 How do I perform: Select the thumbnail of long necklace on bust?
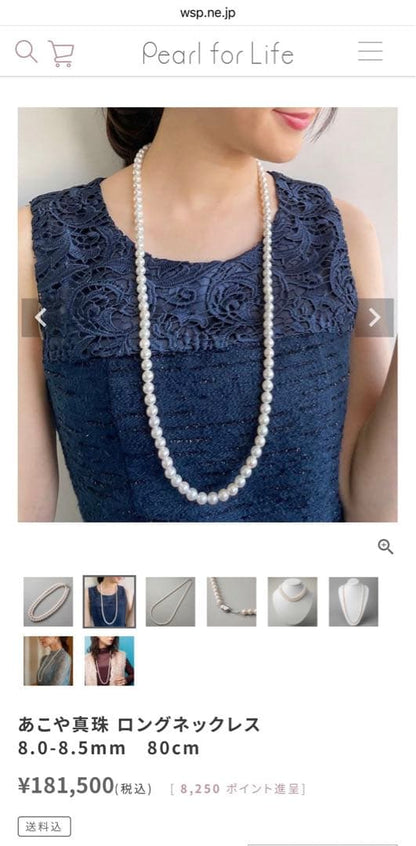pos(353,602)
